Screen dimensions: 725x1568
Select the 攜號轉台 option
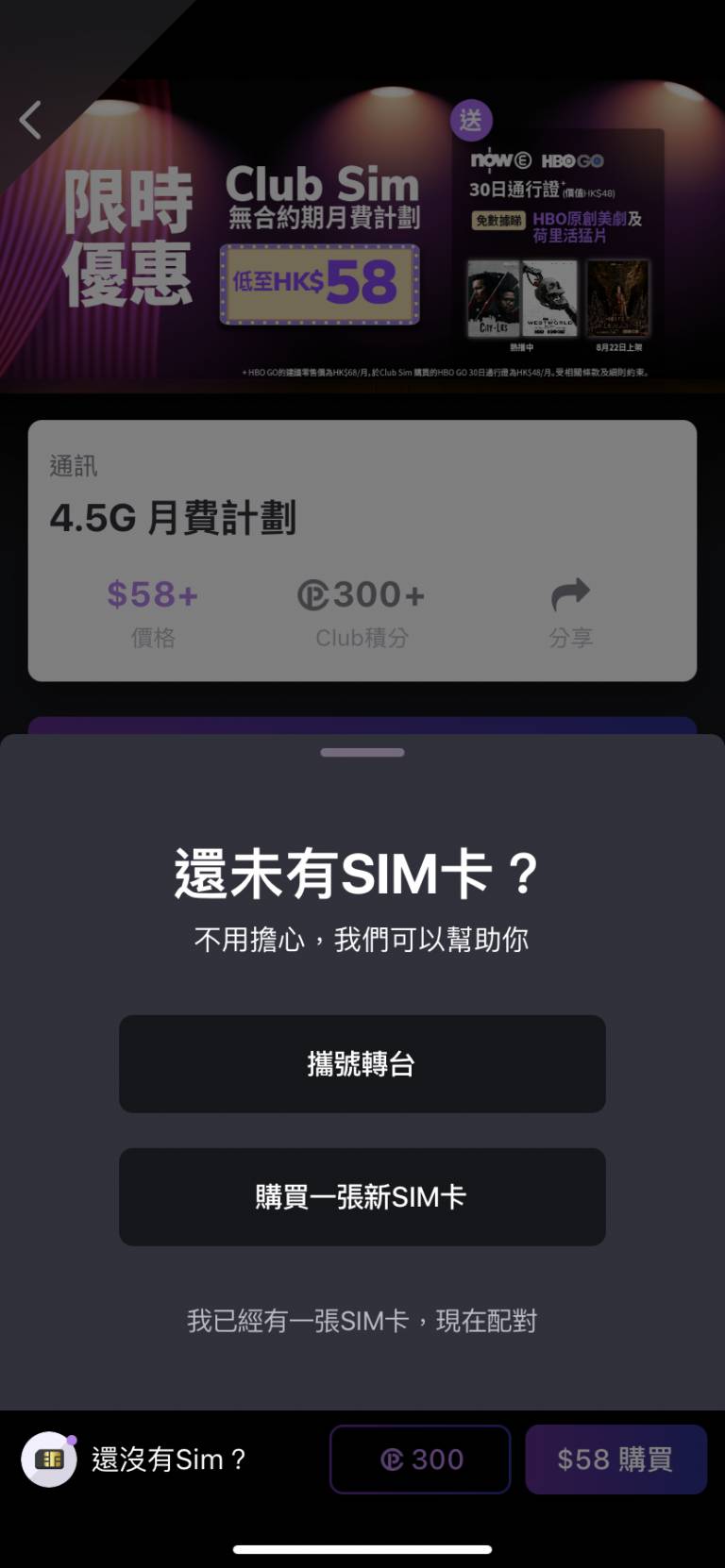click(362, 1063)
